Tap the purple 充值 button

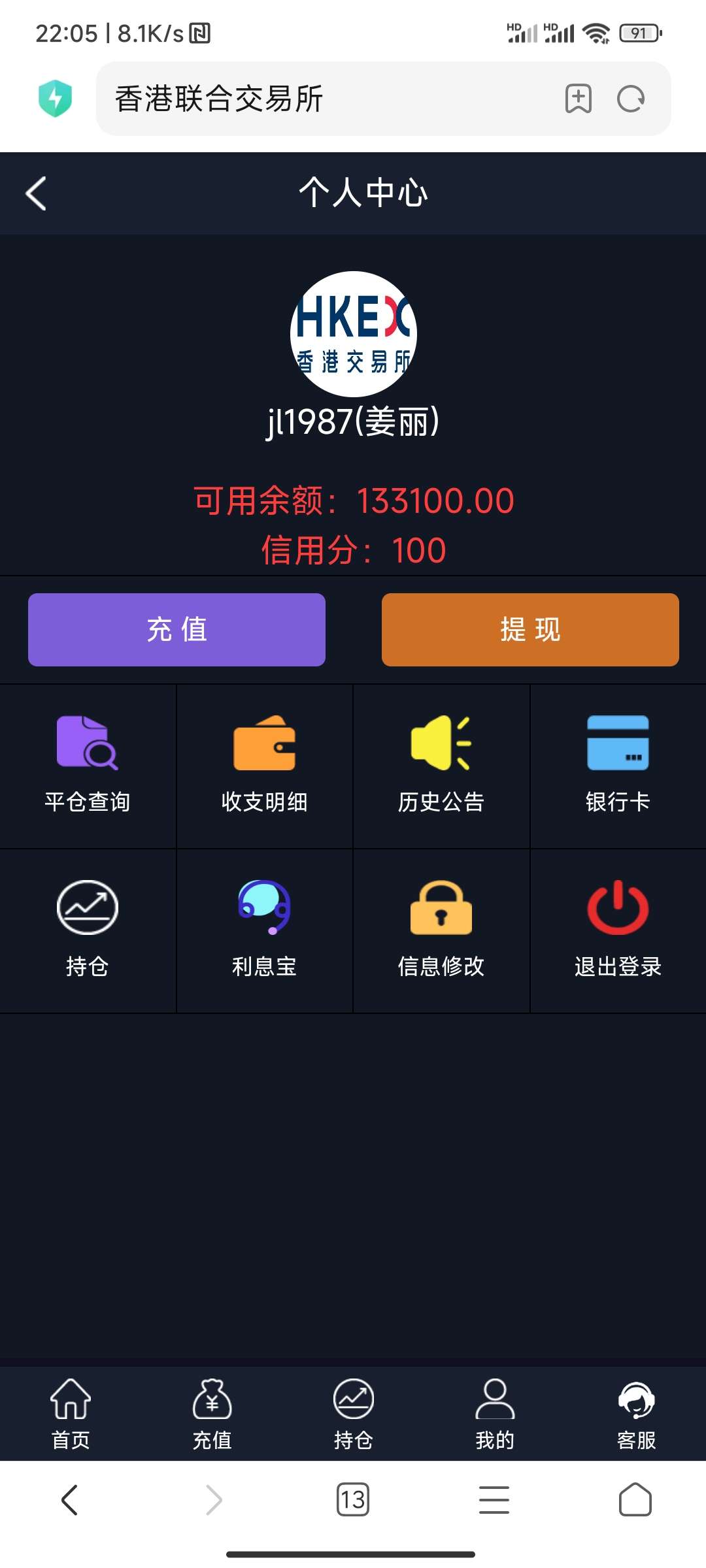click(x=176, y=630)
